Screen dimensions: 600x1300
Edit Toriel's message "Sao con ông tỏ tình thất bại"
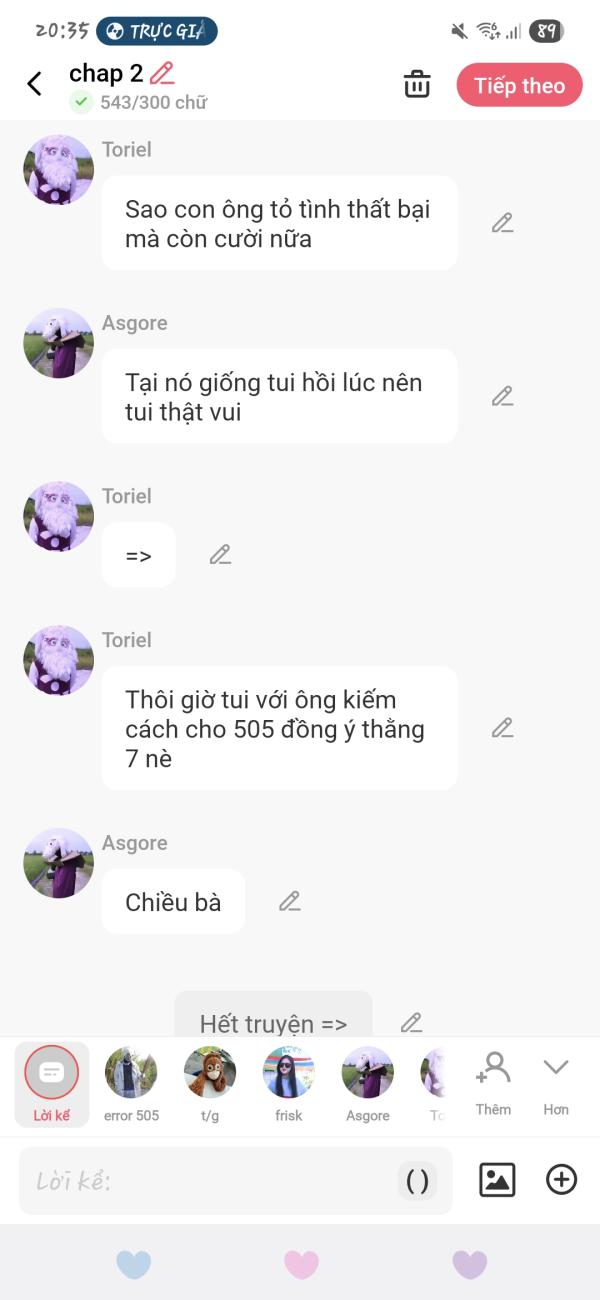point(502,223)
